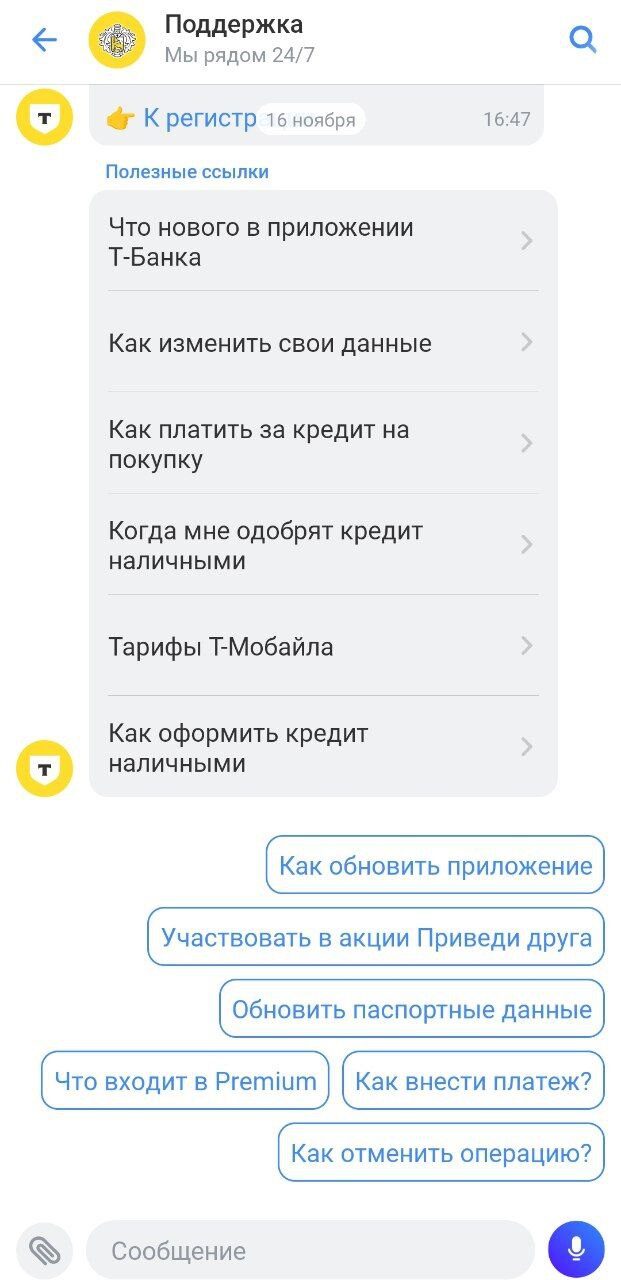Choose 'Как отменить операцию?' quick reply
The width and height of the screenshot is (621, 1280).
pyautogui.click(x=441, y=1153)
